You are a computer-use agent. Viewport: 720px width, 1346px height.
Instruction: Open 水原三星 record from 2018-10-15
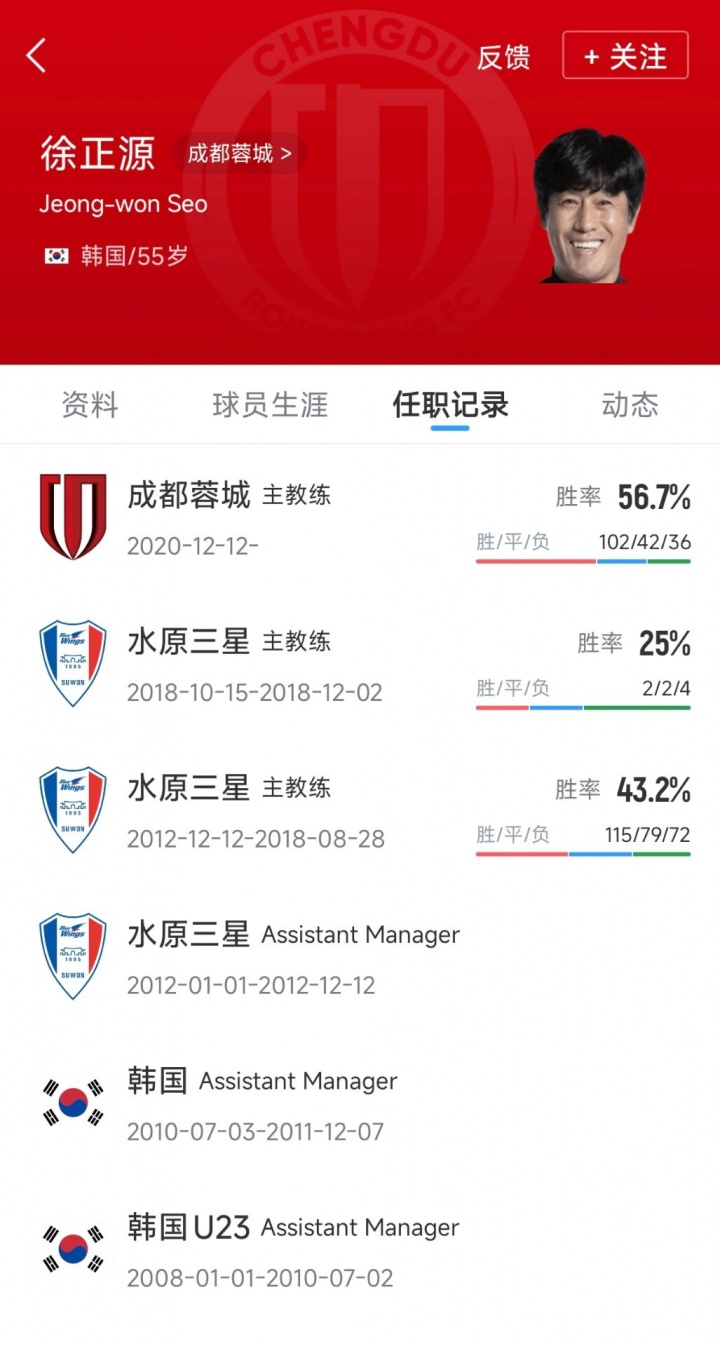point(360,665)
